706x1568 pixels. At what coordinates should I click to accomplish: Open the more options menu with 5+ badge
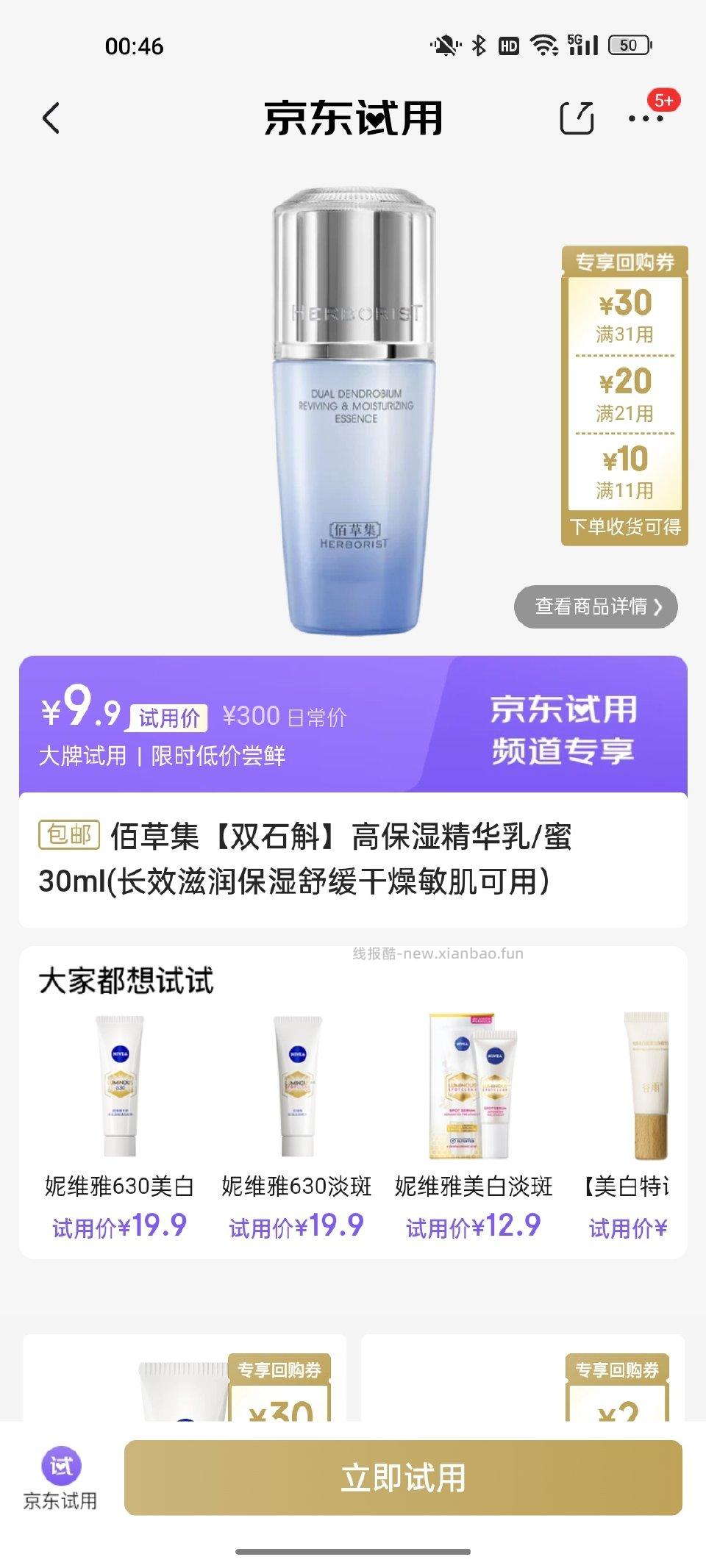[x=646, y=118]
